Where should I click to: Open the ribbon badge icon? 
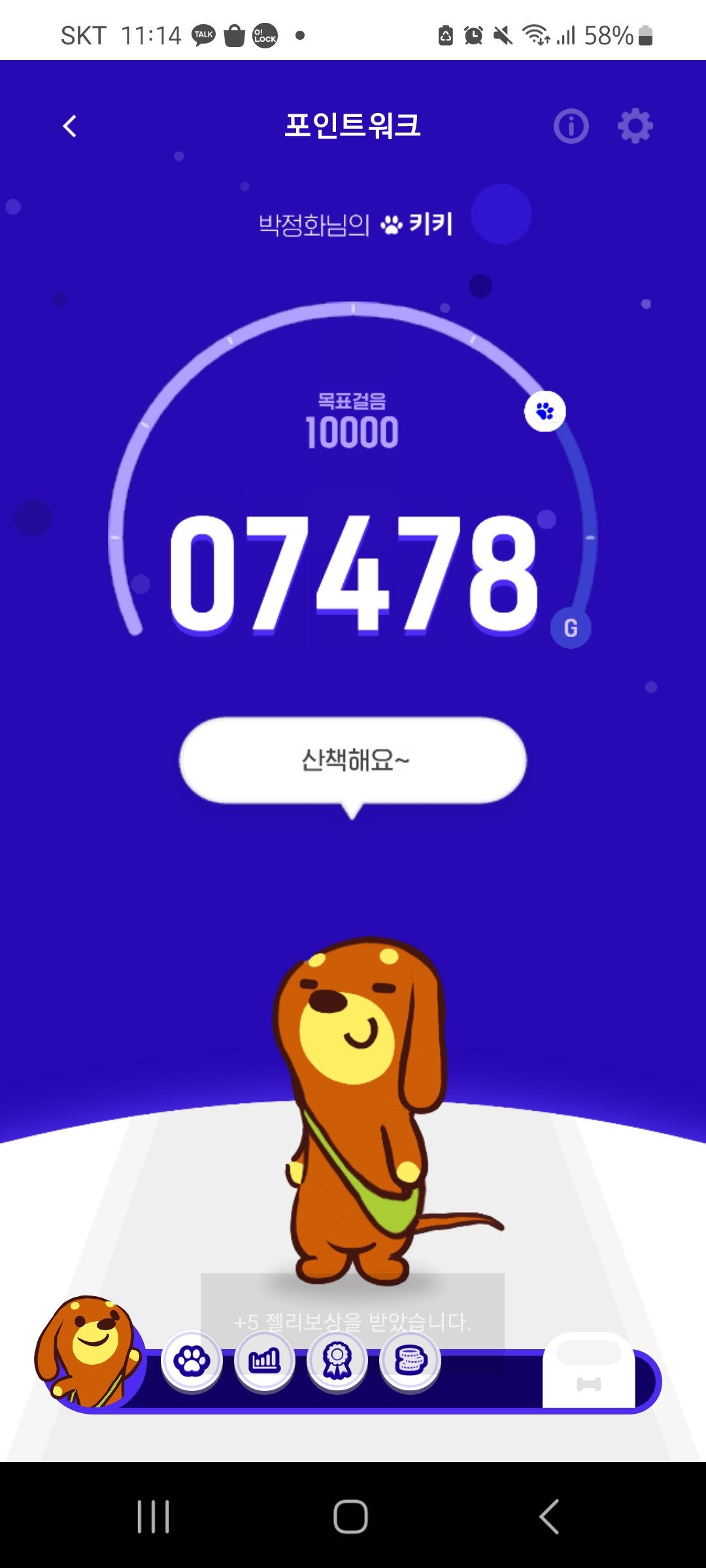coord(337,1361)
